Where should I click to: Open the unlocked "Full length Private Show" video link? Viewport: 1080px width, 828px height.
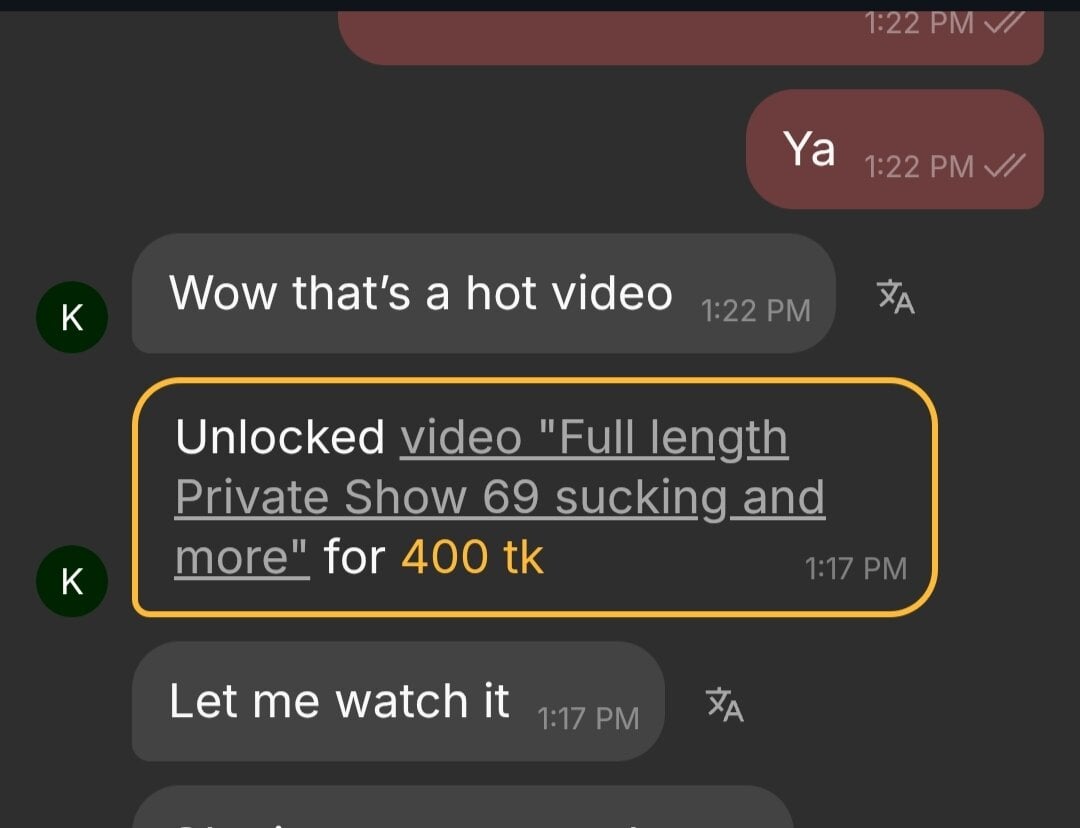click(500, 497)
